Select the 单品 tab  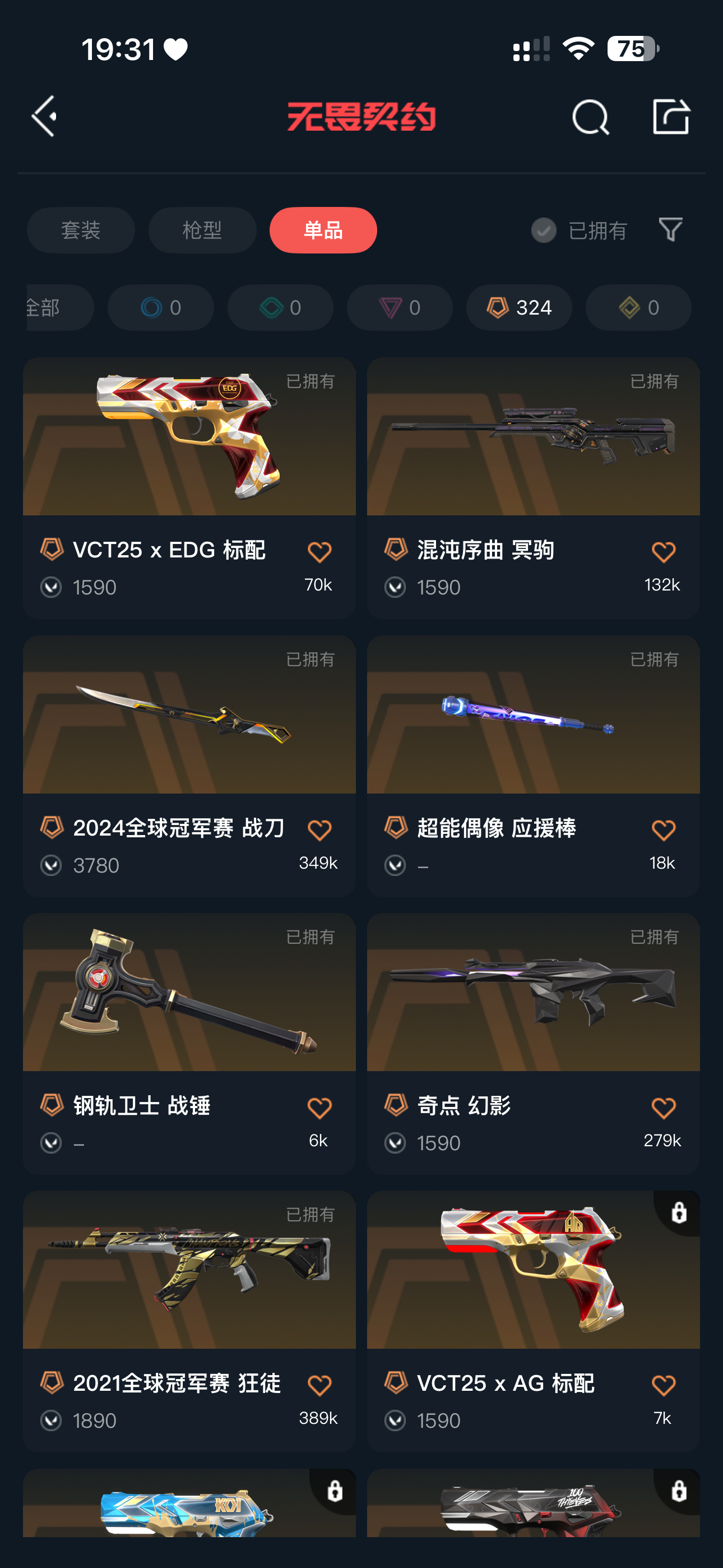(x=323, y=230)
